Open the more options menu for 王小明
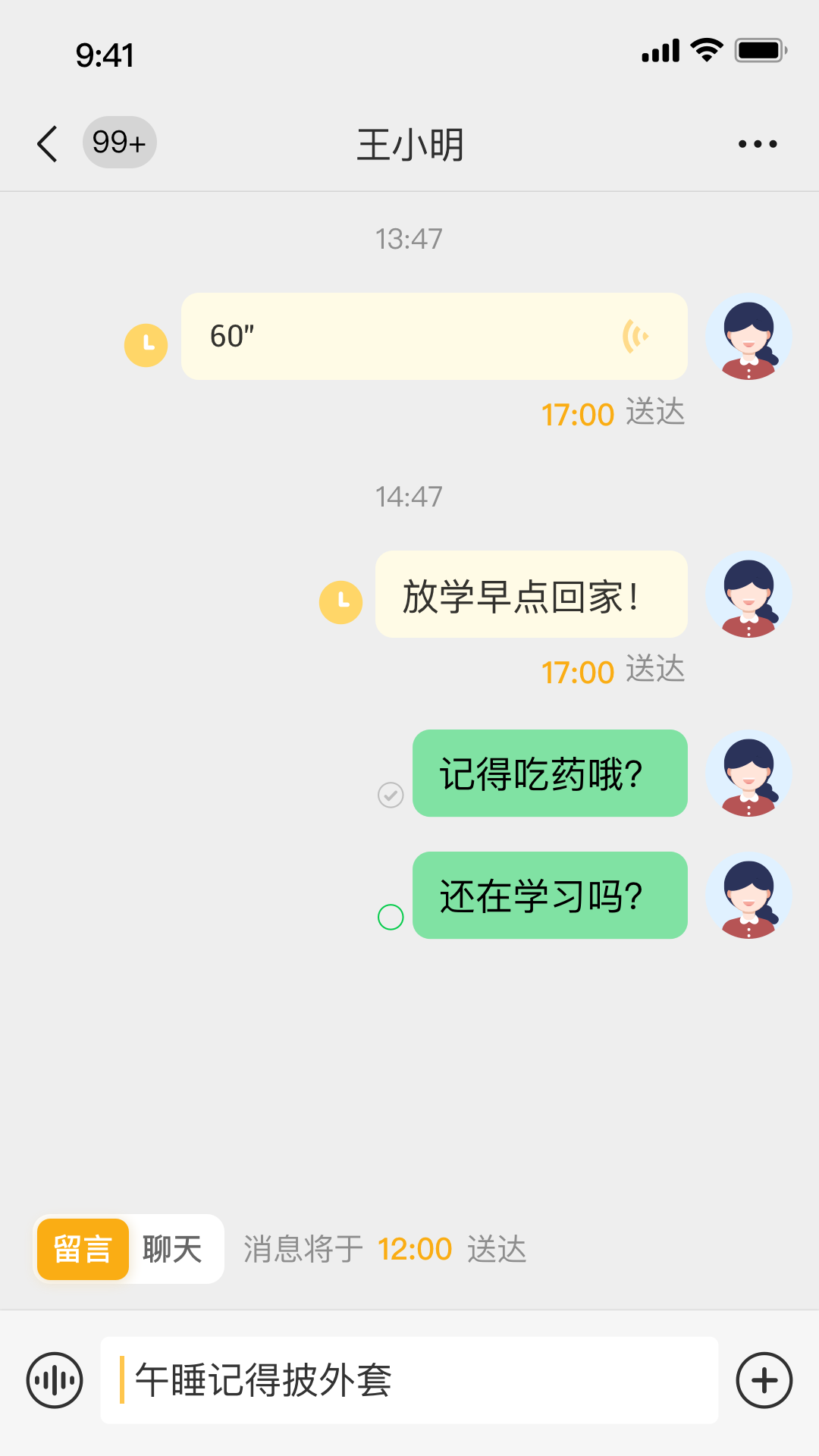This screenshot has height=1456, width=819. [x=756, y=143]
